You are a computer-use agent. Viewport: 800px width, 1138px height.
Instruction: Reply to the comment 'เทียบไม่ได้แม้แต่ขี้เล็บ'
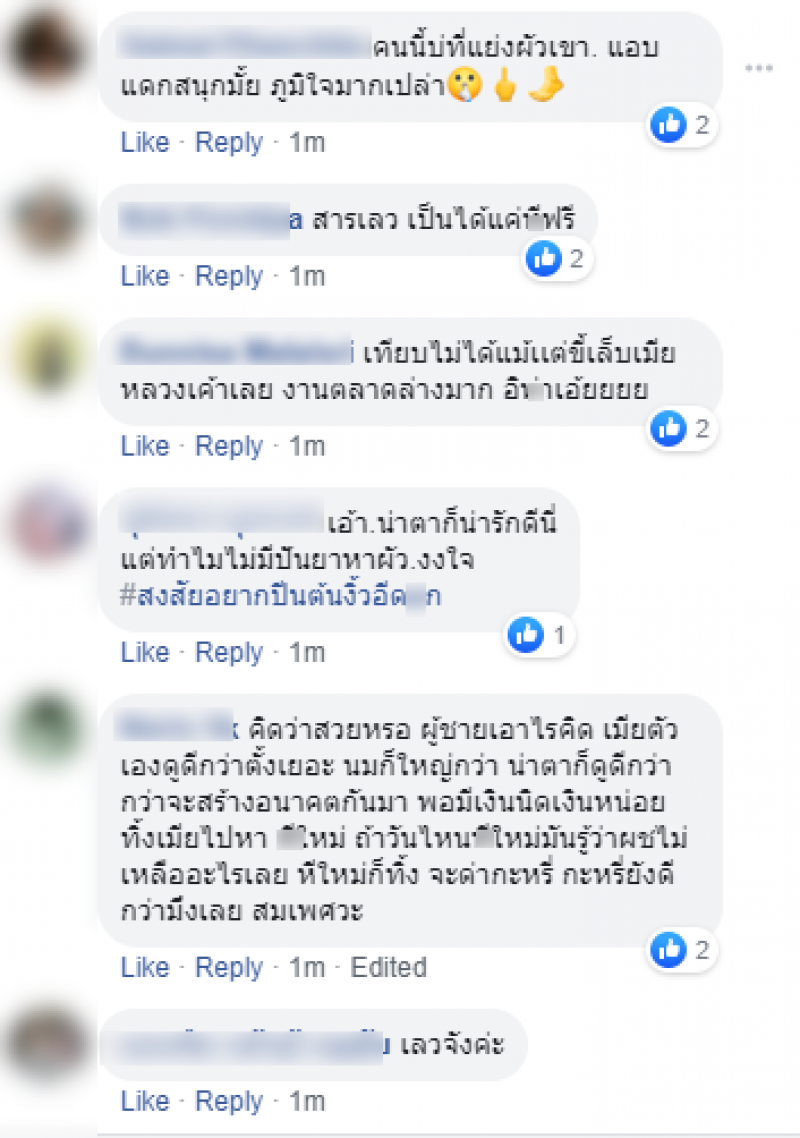point(228,446)
